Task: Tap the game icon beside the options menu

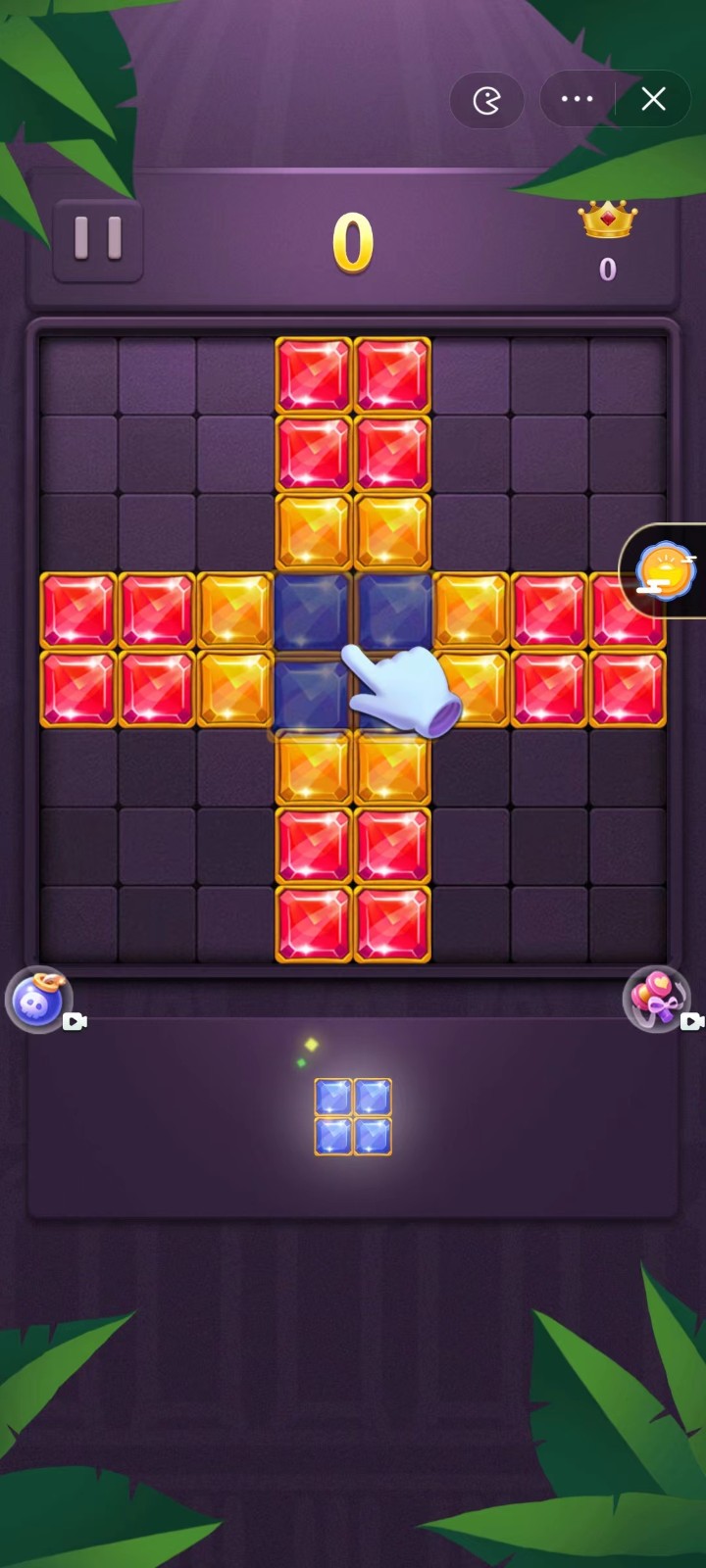Action: (x=486, y=100)
